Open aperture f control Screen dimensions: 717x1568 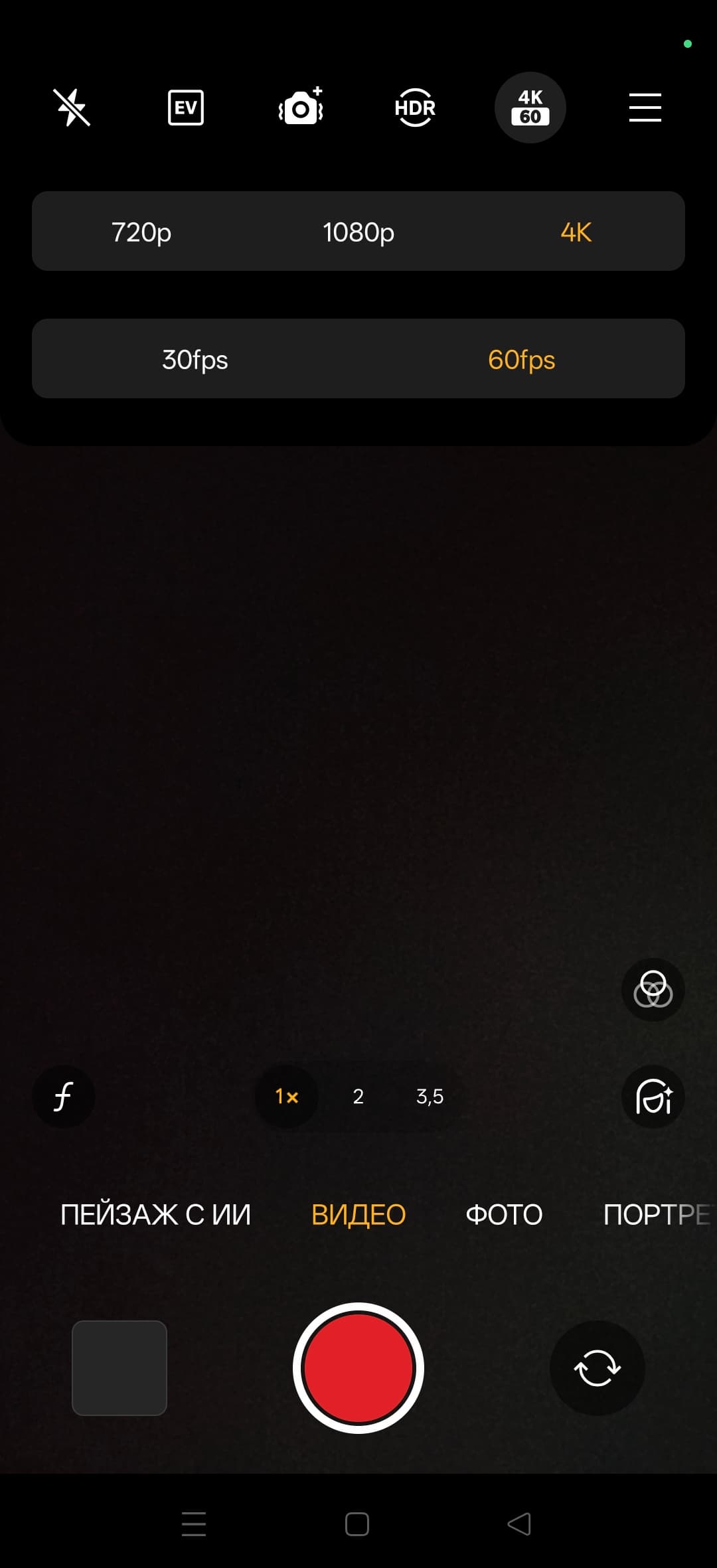point(64,1096)
